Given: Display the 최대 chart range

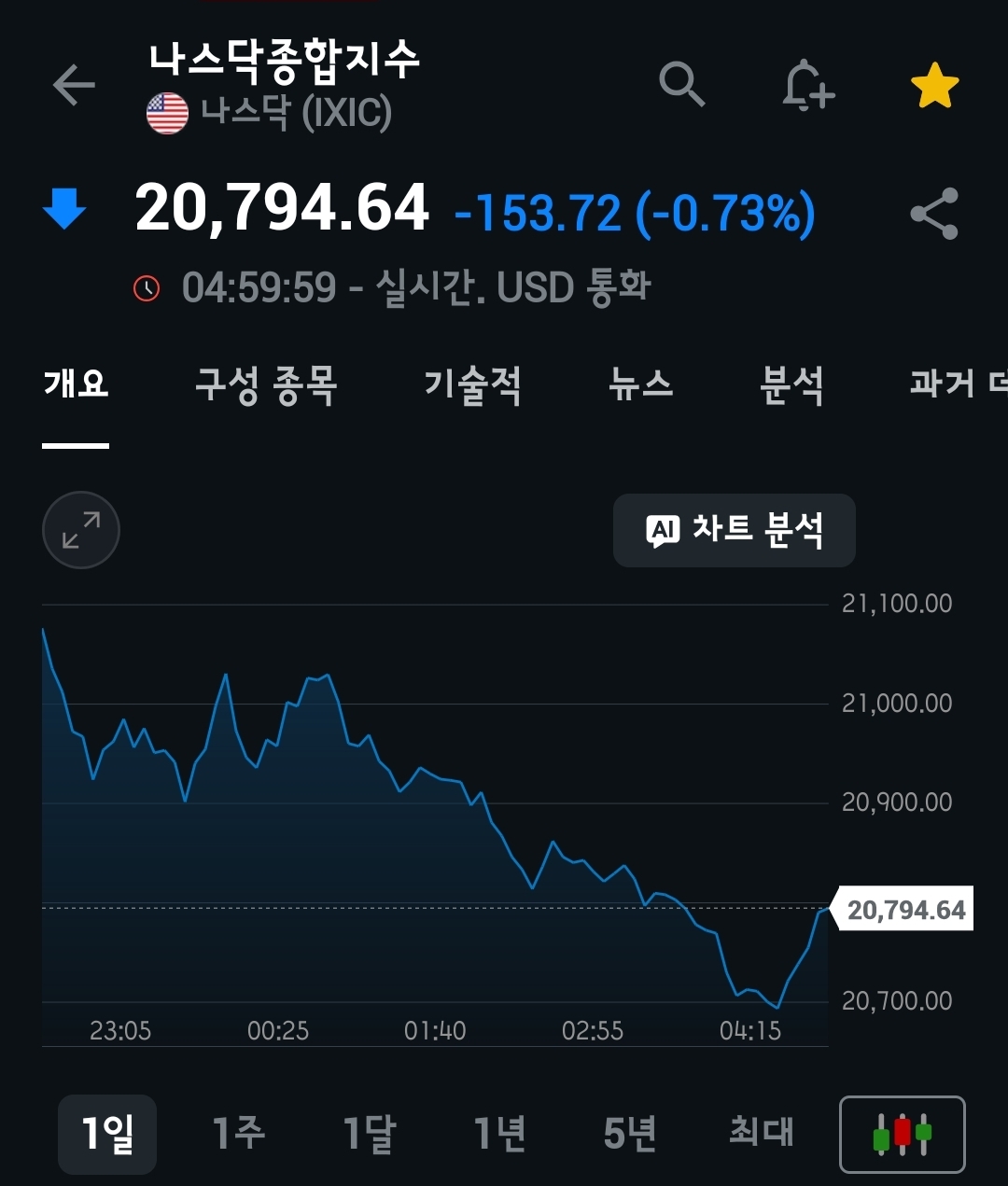Looking at the screenshot, I should pyautogui.click(x=761, y=1134).
